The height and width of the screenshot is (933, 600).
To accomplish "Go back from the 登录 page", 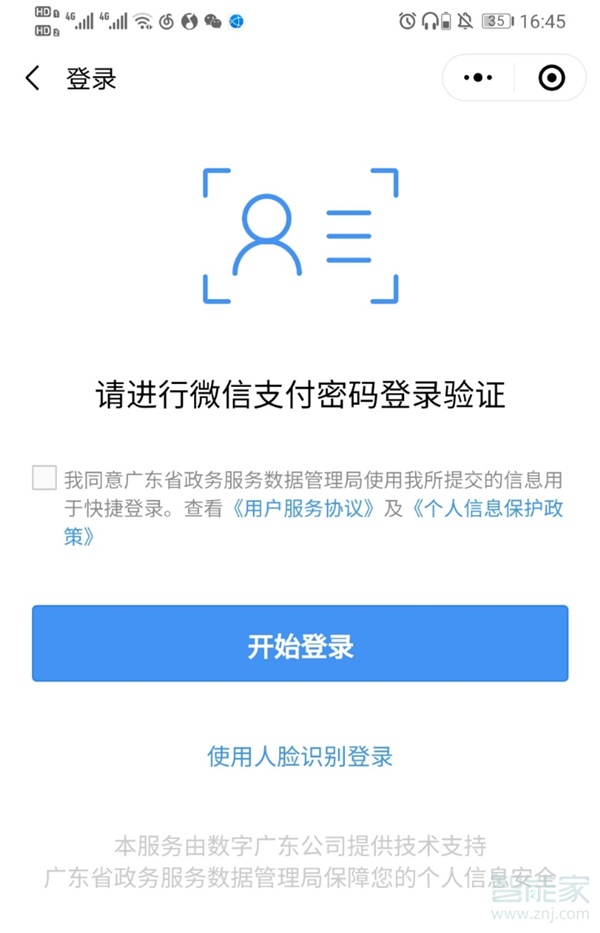I will tap(33, 79).
